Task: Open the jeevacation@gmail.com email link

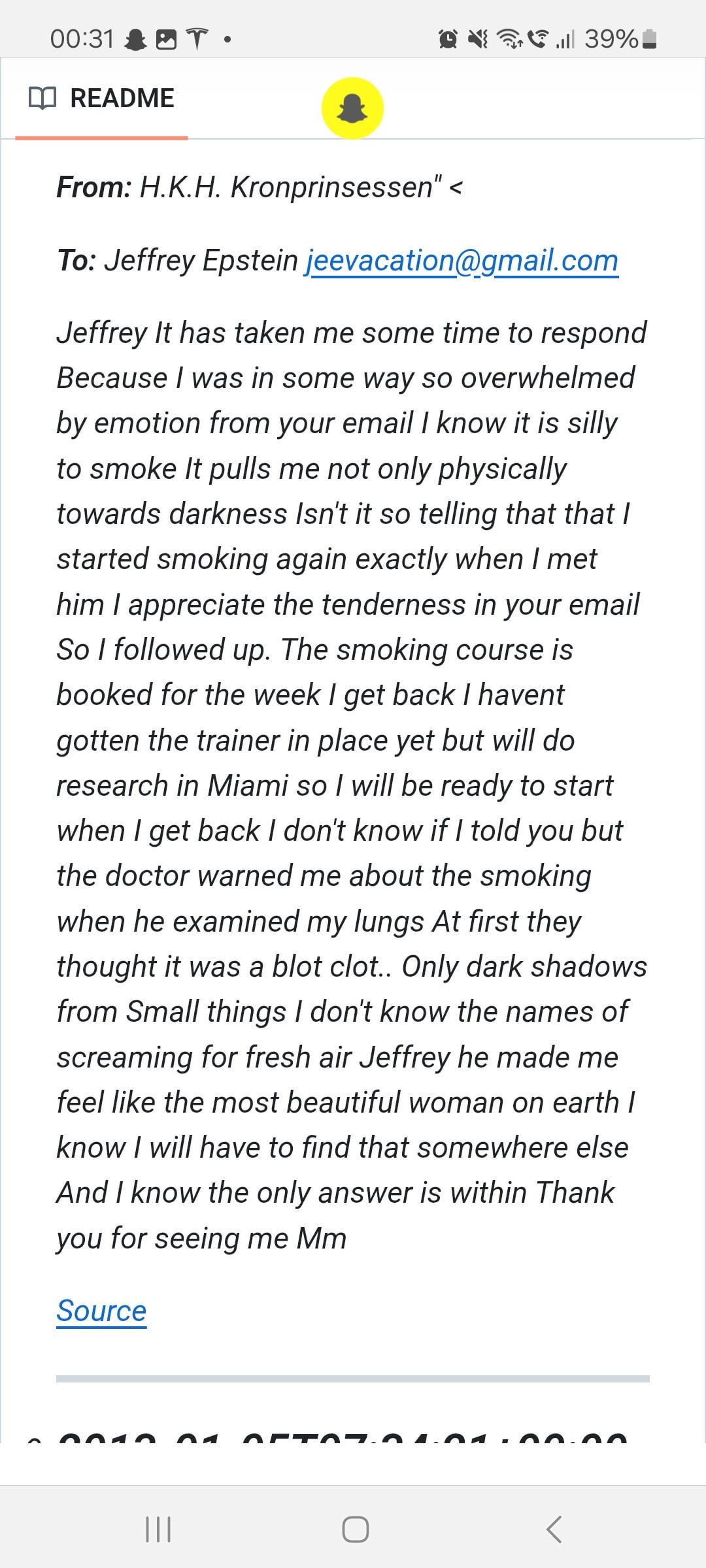Action: click(462, 261)
